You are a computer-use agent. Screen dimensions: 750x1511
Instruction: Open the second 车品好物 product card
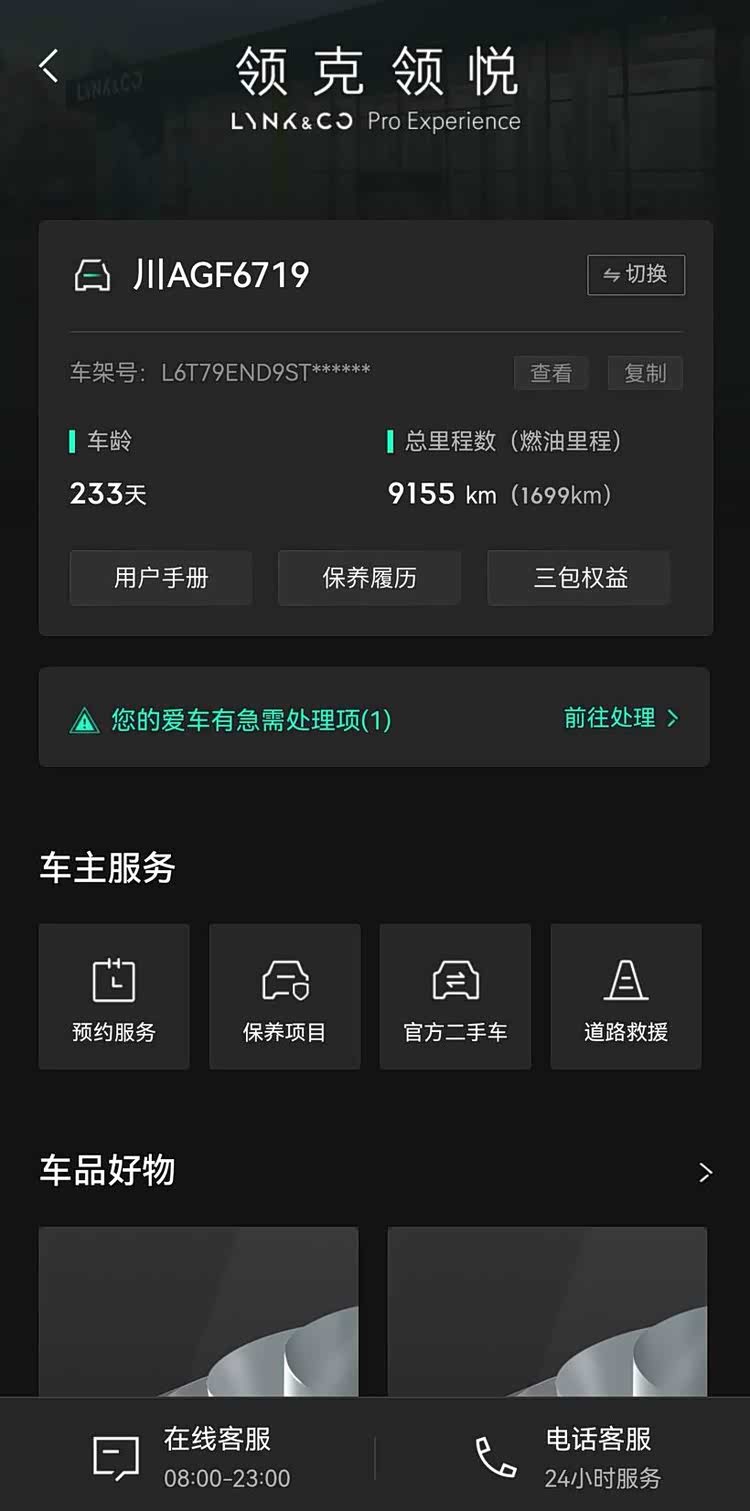coord(547,1310)
